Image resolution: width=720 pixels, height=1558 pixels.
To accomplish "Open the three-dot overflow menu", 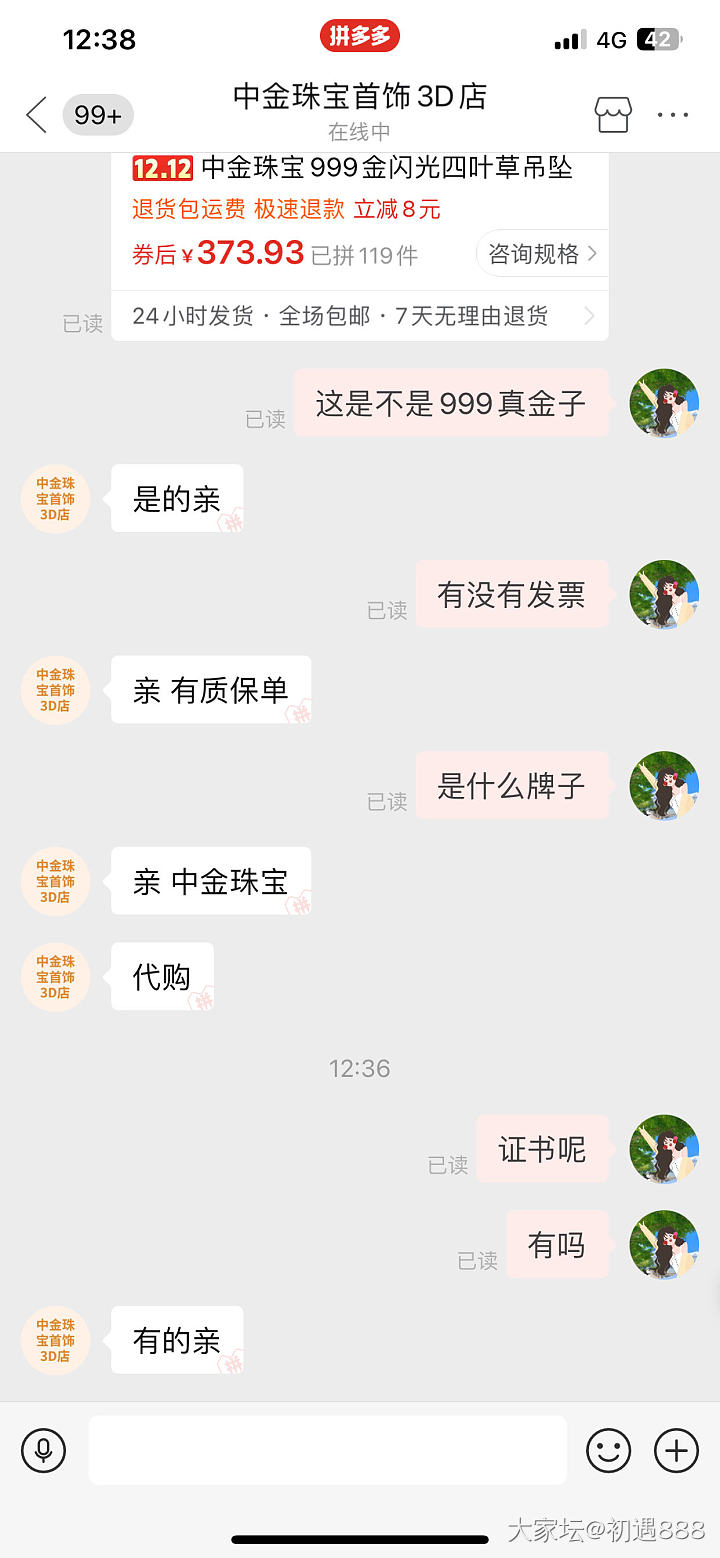I will [673, 115].
